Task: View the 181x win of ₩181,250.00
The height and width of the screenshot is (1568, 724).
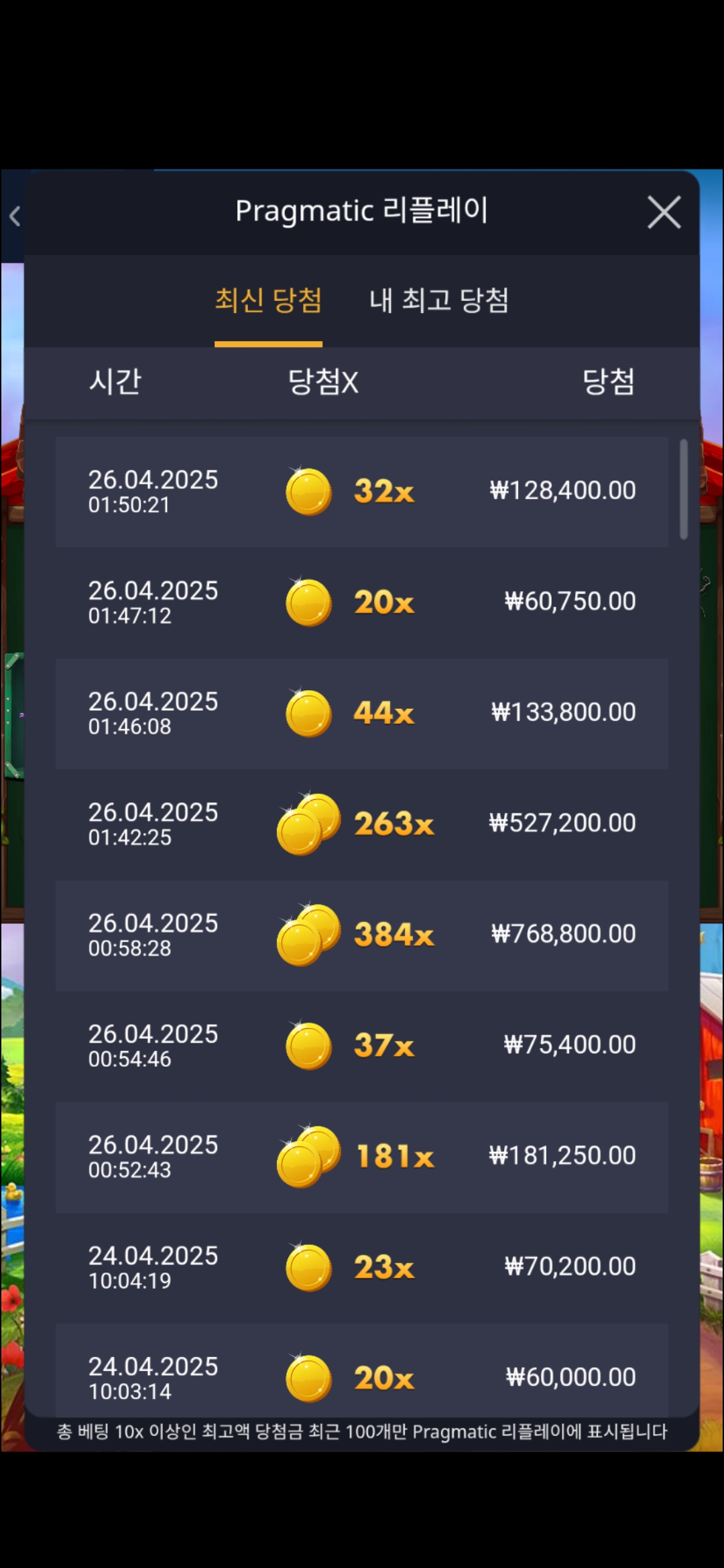Action: pos(362,1156)
